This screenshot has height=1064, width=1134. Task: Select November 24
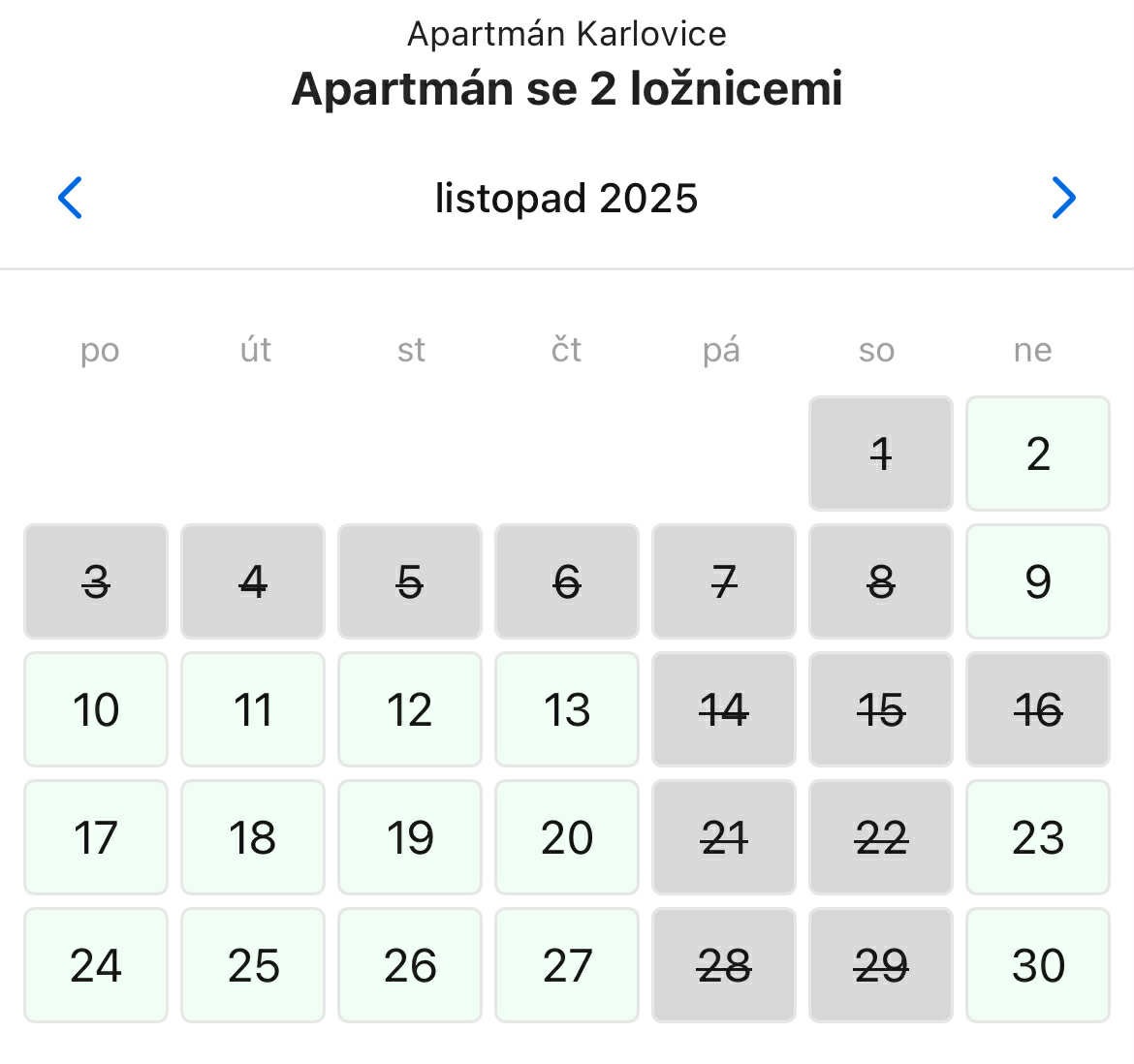click(x=96, y=965)
